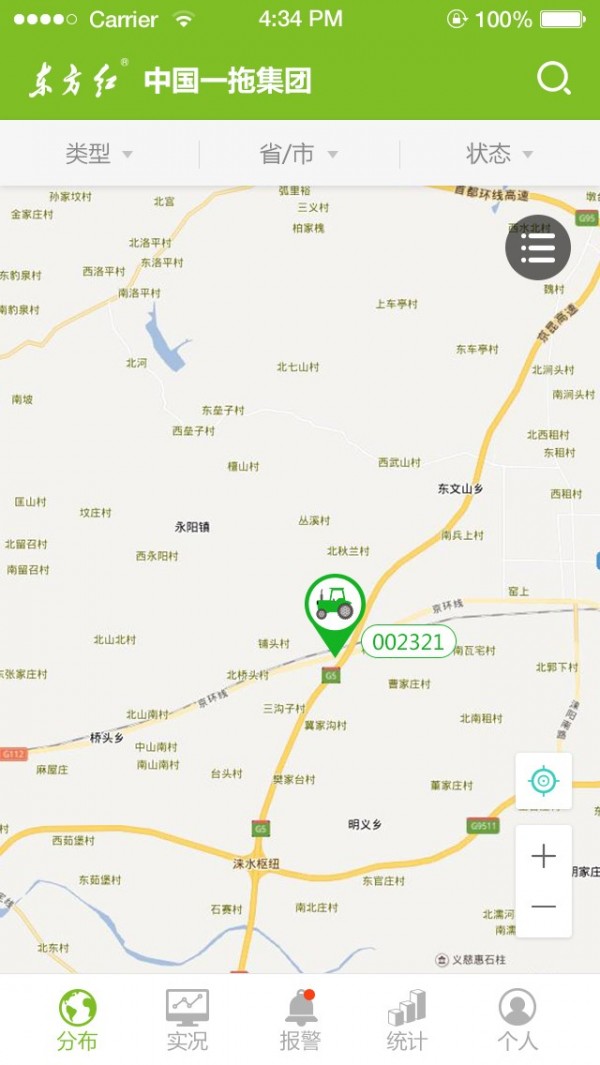Zoom in with the plus button

pyautogui.click(x=544, y=856)
